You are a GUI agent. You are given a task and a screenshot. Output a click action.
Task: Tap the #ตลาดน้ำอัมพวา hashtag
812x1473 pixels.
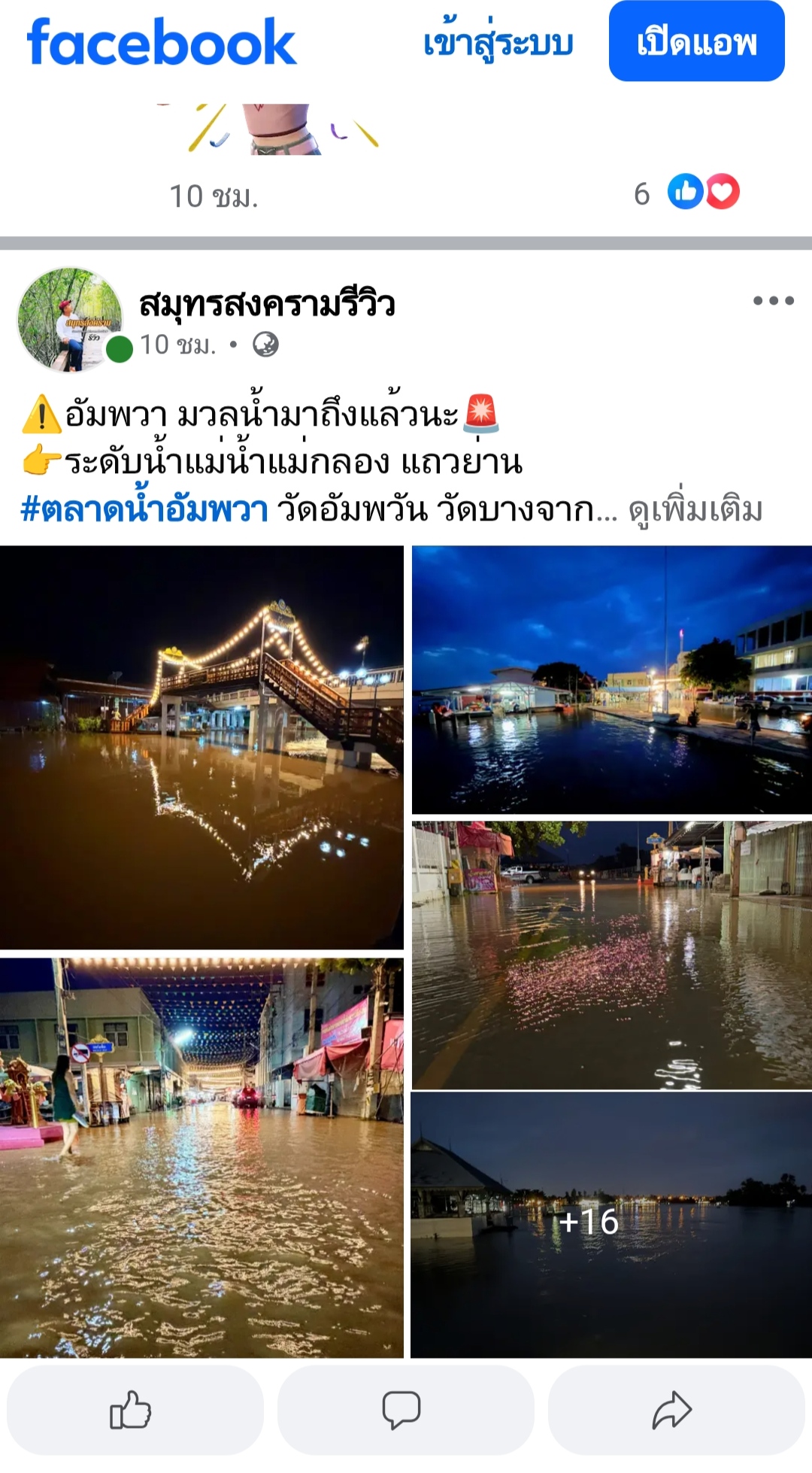(144, 509)
